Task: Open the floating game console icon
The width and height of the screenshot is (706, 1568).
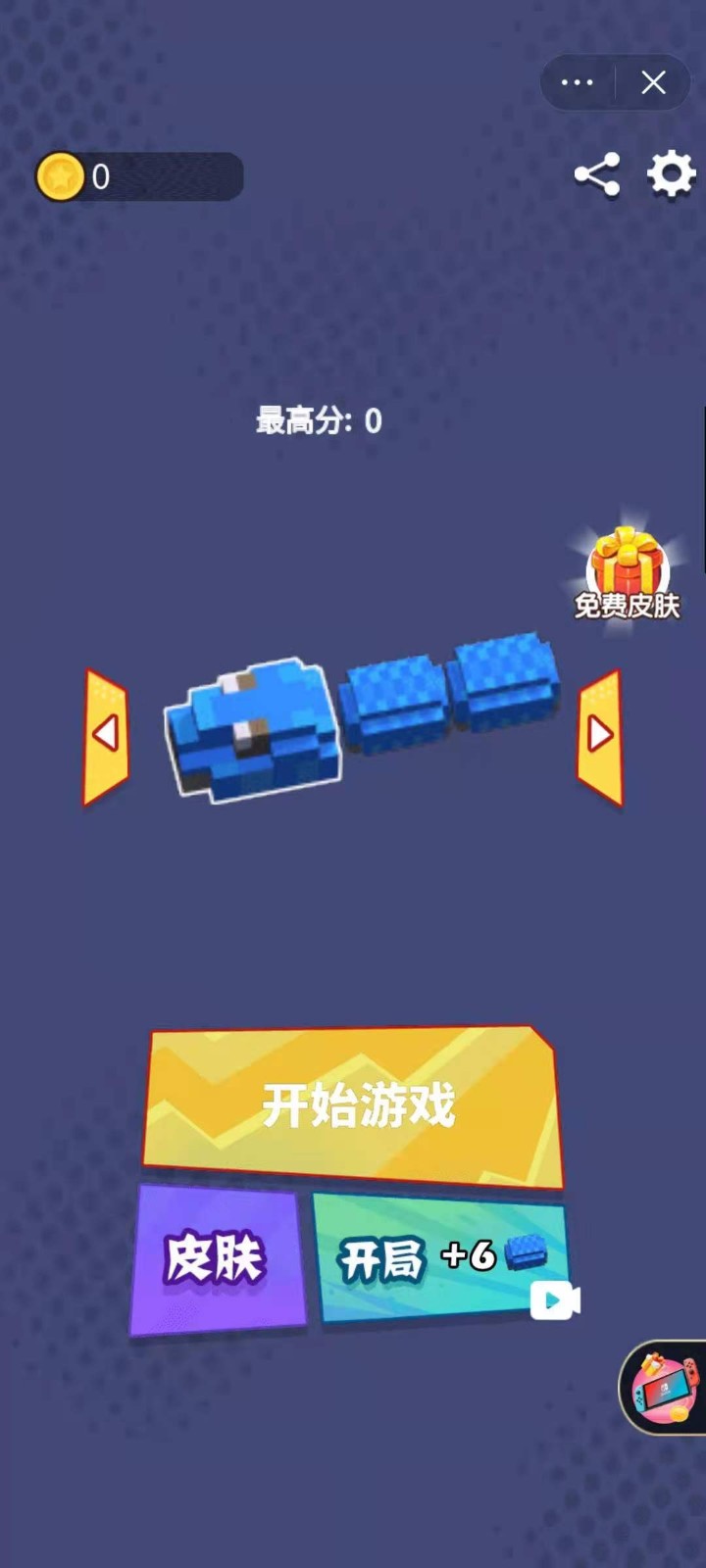Action: click(x=665, y=1386)
